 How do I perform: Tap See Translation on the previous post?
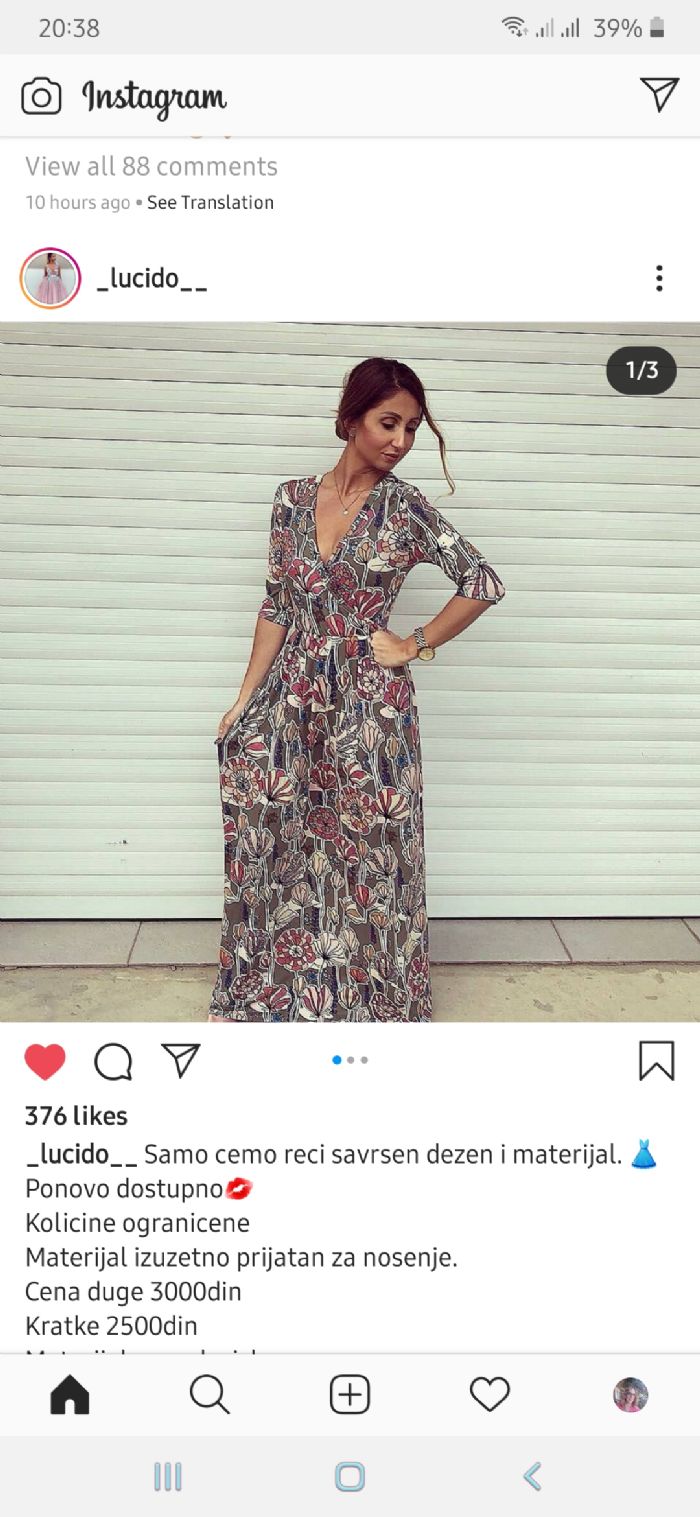210,202
